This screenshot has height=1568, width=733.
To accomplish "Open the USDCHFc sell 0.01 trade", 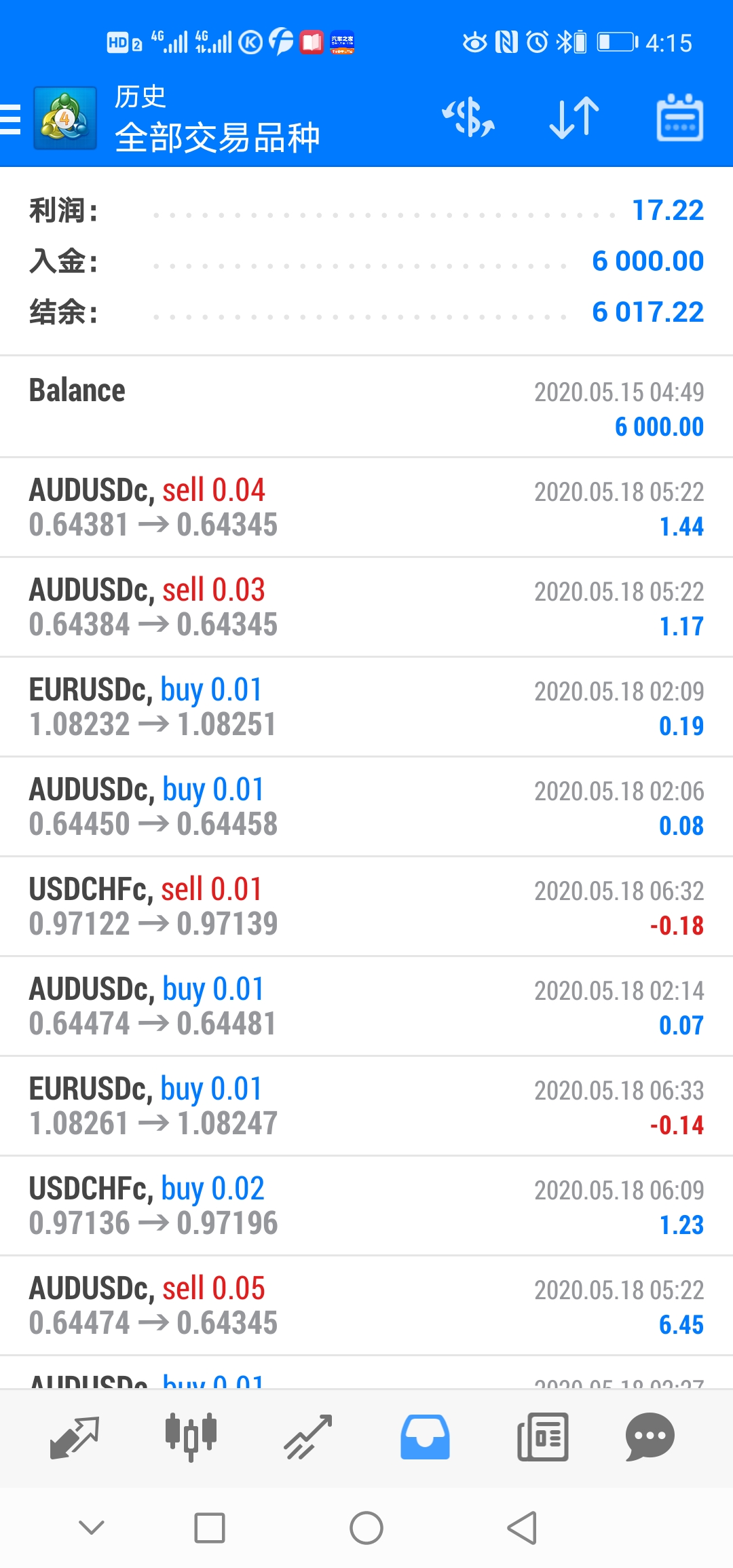I will (366, 907).
